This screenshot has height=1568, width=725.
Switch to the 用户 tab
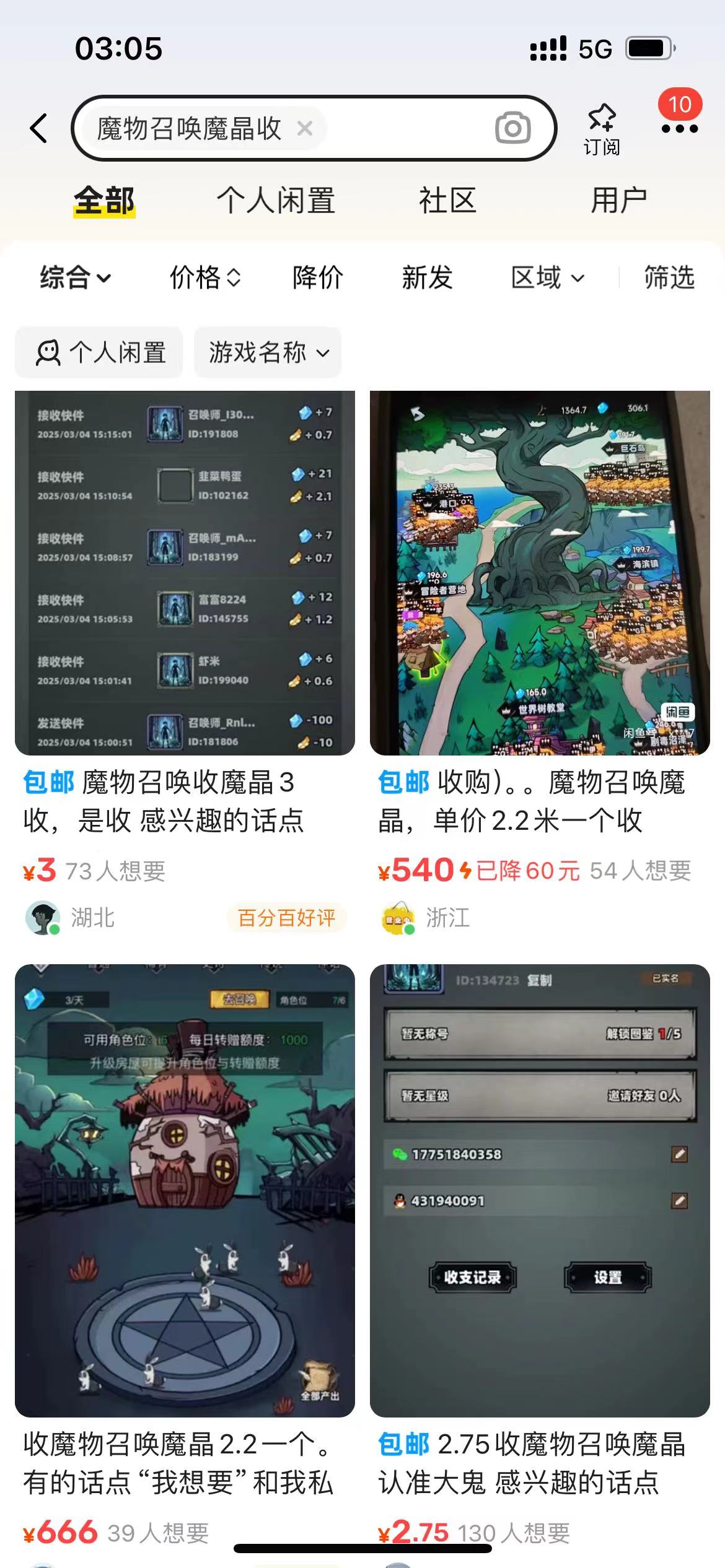coord(618,201)
